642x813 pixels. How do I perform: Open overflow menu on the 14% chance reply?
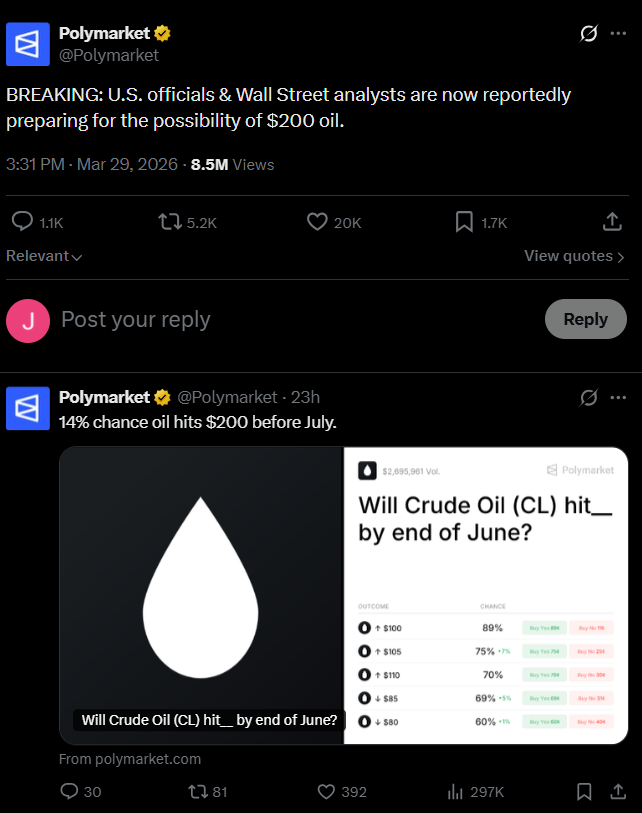point(618,398)
